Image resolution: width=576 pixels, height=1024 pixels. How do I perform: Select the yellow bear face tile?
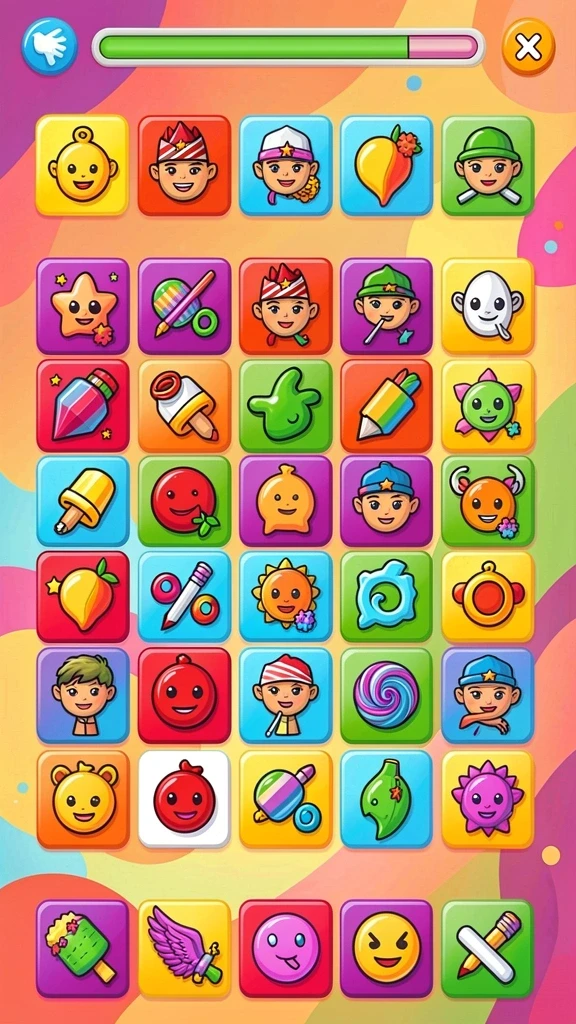click(83, 799)
